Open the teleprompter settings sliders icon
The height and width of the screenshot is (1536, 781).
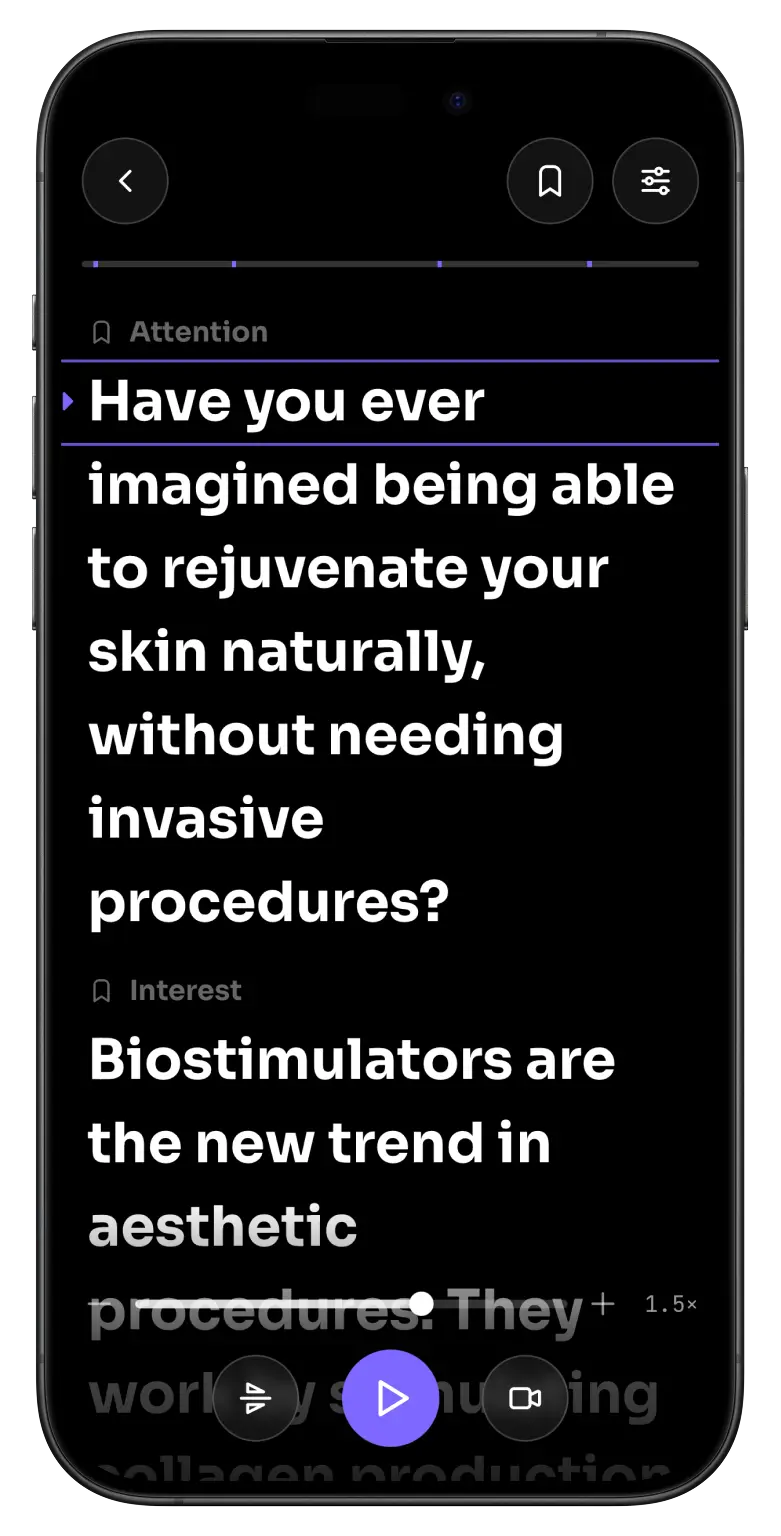click(x=655, y=181)
